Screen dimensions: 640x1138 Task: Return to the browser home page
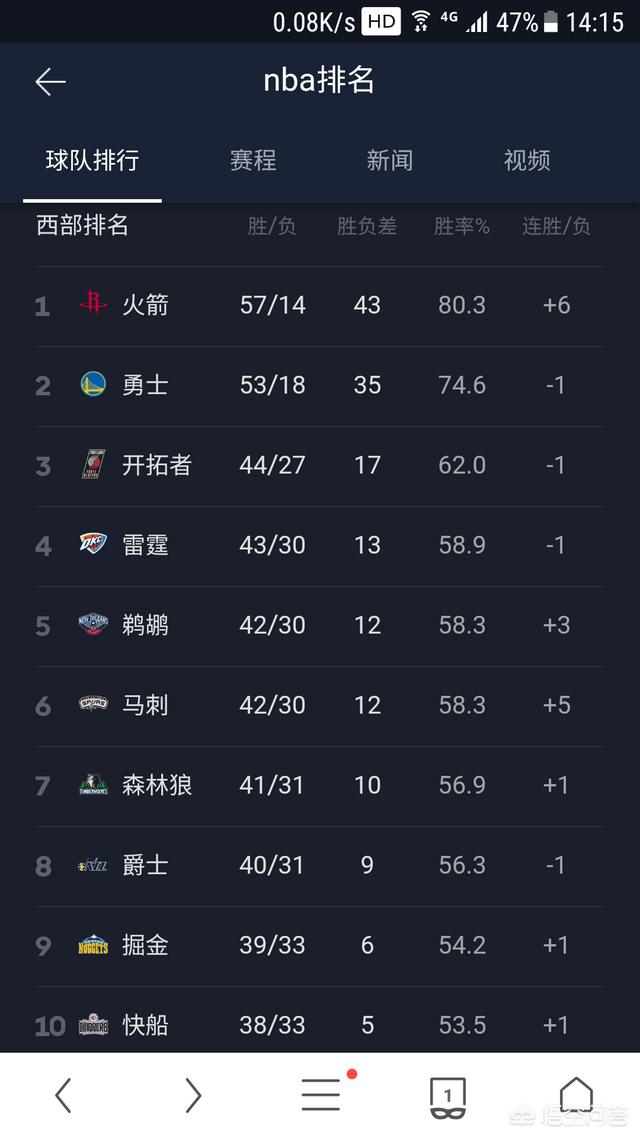point(576,1096)
